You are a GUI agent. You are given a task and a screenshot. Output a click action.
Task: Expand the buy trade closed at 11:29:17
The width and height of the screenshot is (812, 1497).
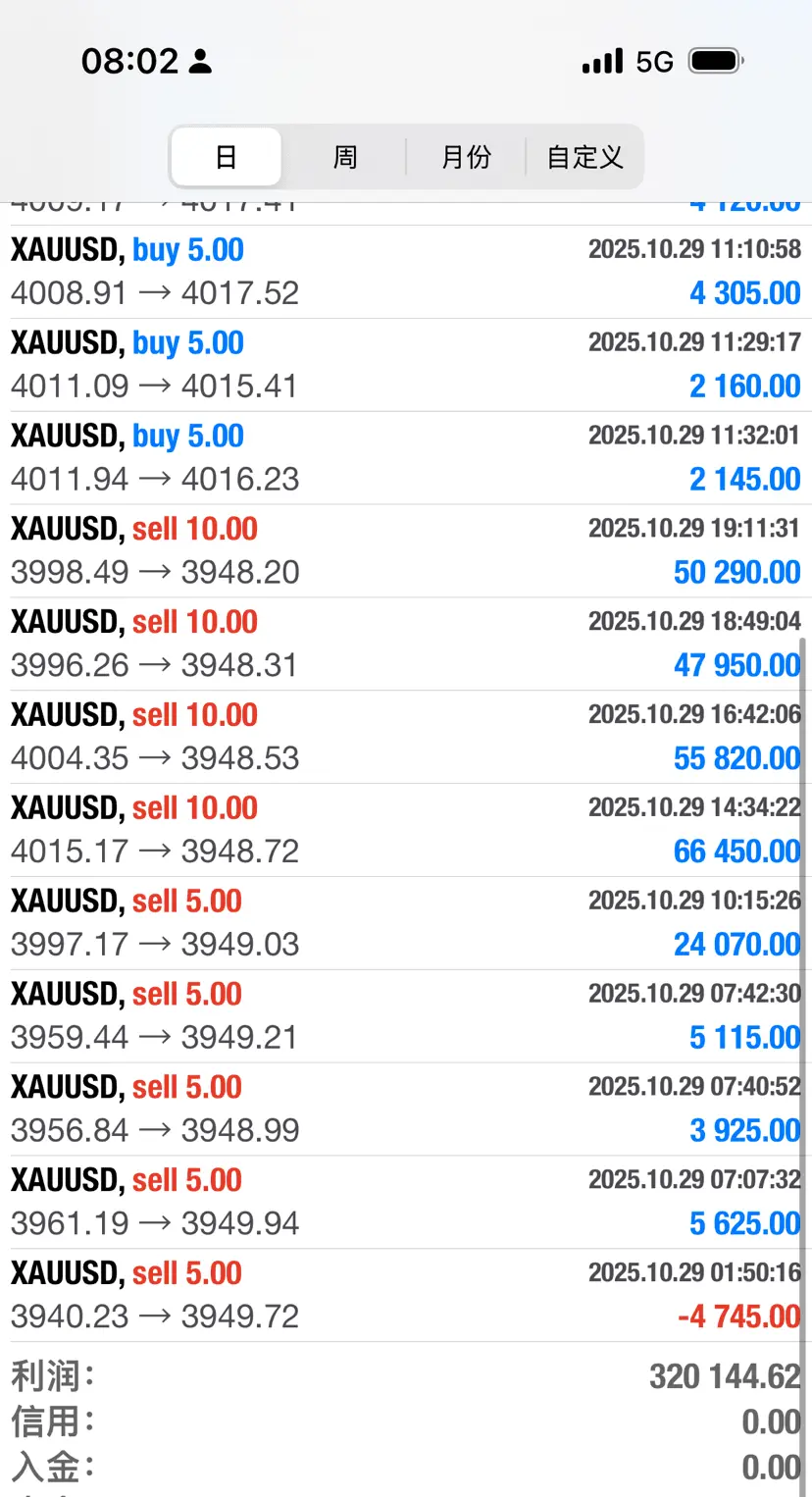coord(406,365)
